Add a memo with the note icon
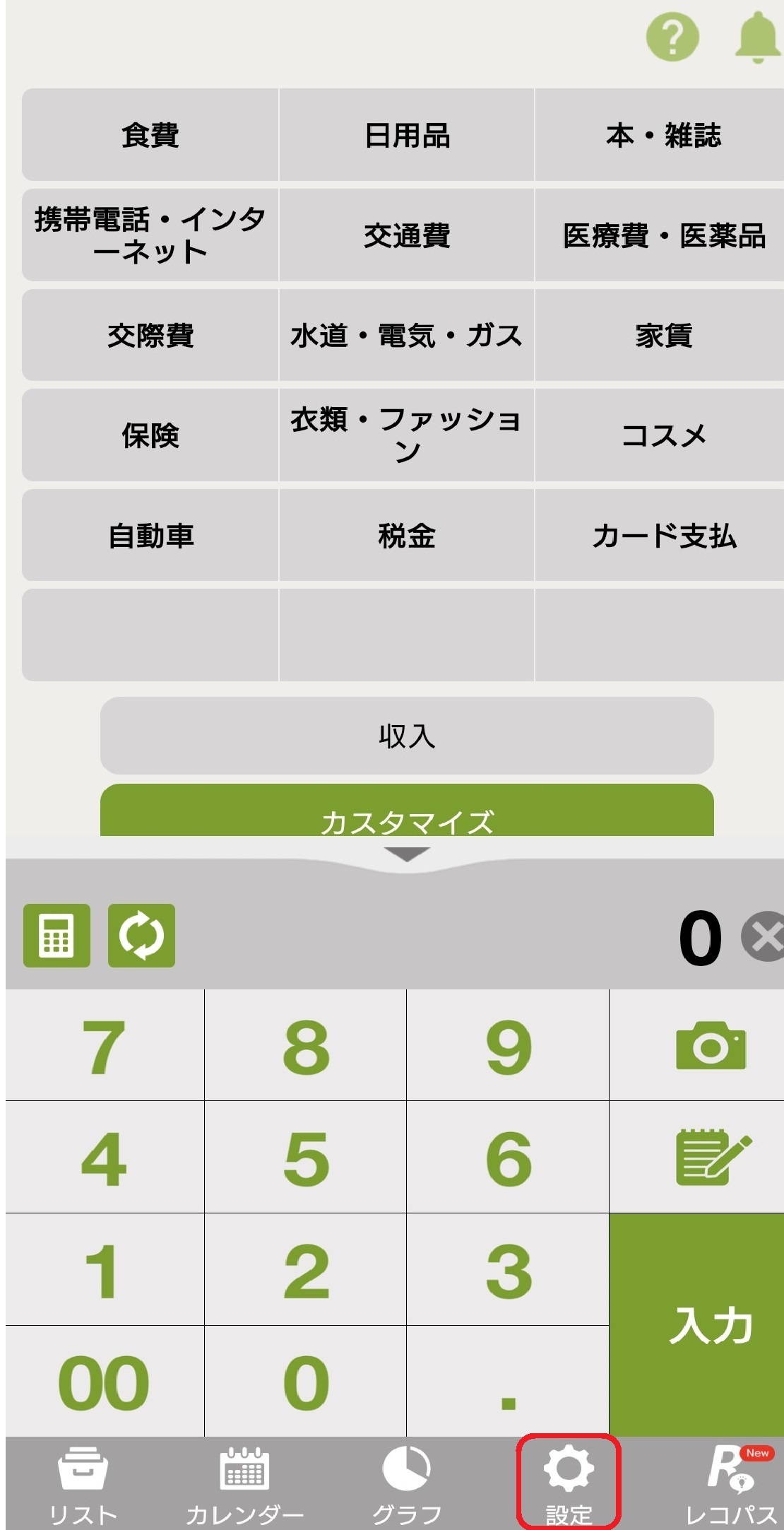Screen dimensions: 784x1530 (x=711, y=1157)
